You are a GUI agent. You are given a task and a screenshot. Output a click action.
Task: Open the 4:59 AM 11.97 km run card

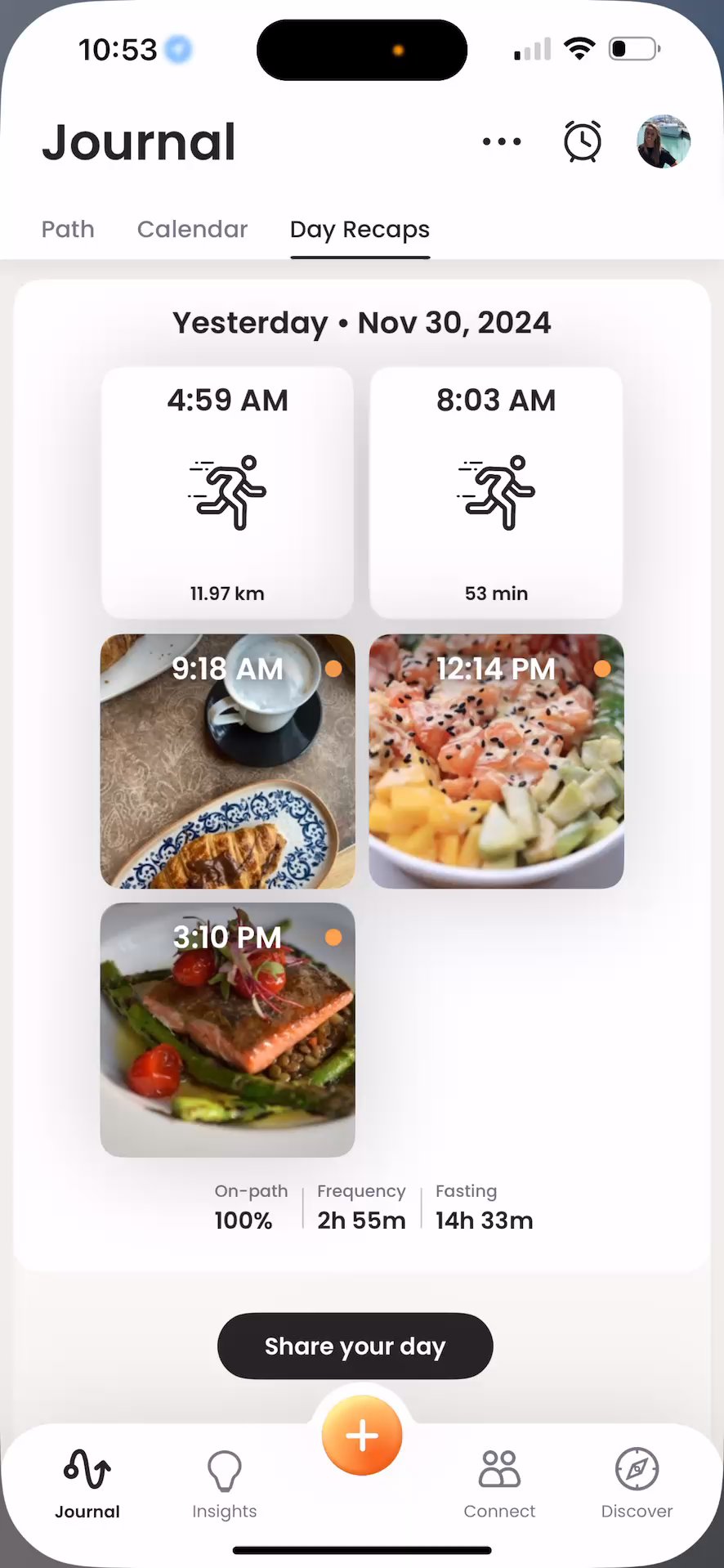227,492
